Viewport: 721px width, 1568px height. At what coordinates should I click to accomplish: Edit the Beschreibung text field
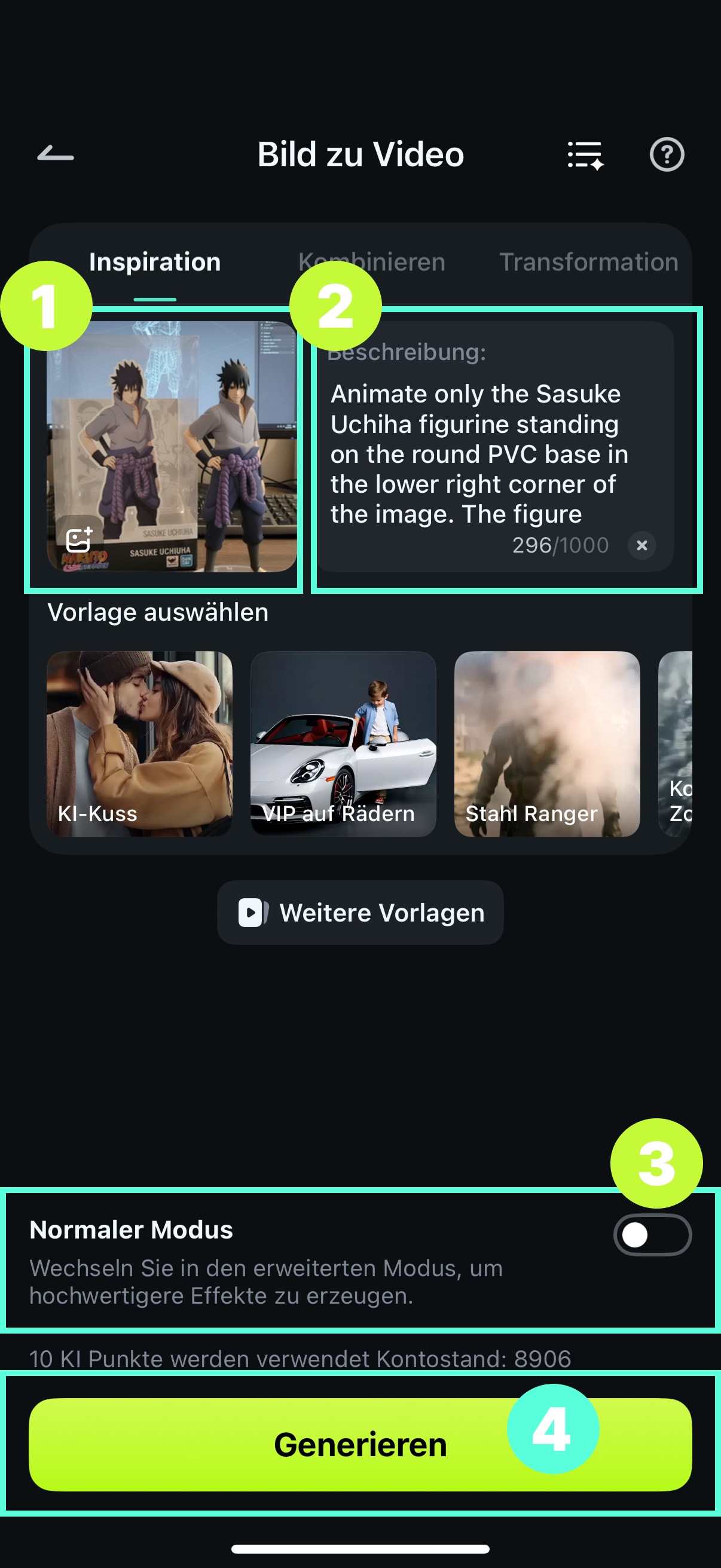click(481, 453)
